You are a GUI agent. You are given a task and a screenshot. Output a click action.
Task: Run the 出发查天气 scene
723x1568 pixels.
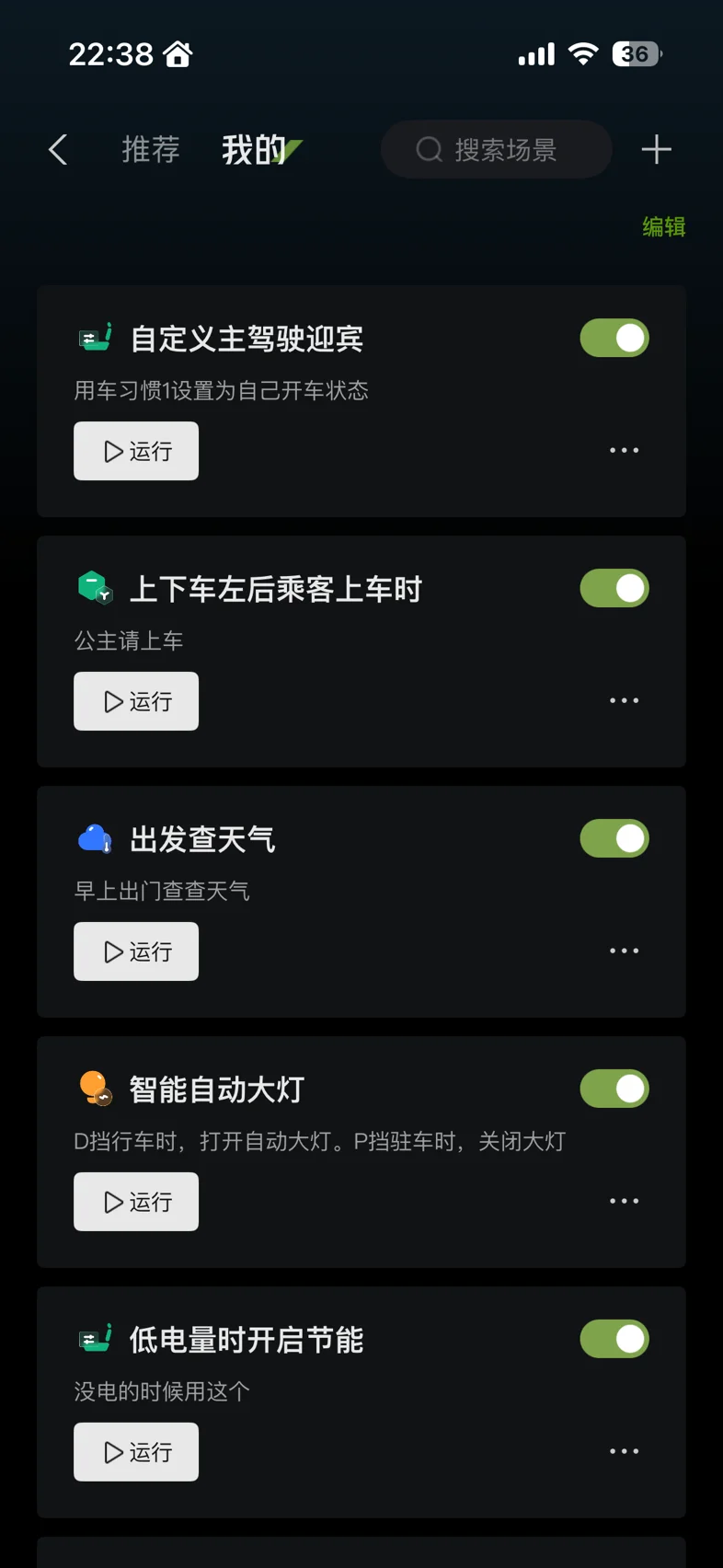[x=136, y=951]
